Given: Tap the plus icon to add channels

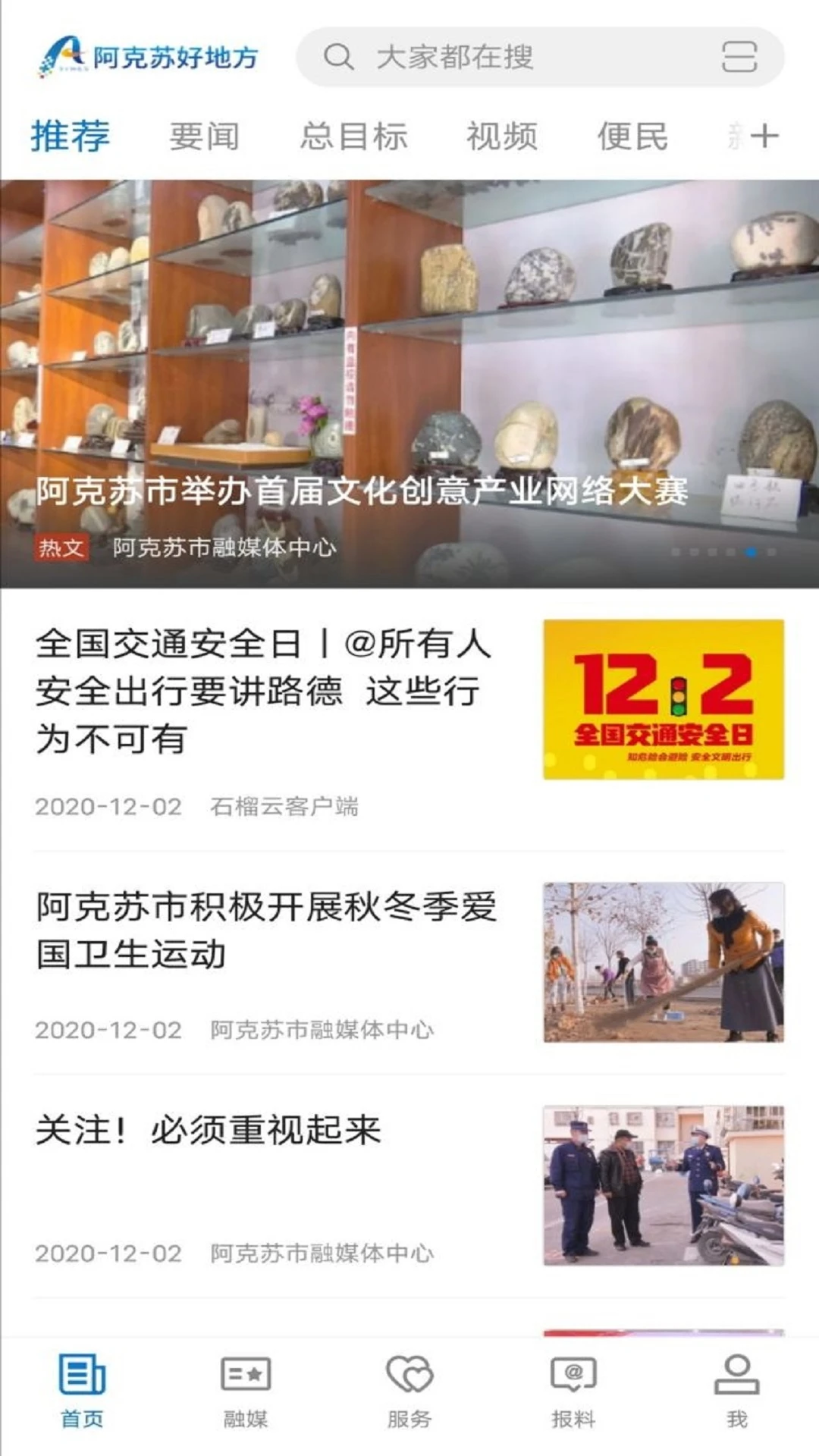Looking at the screenshot, I should [x=764, y=136].
